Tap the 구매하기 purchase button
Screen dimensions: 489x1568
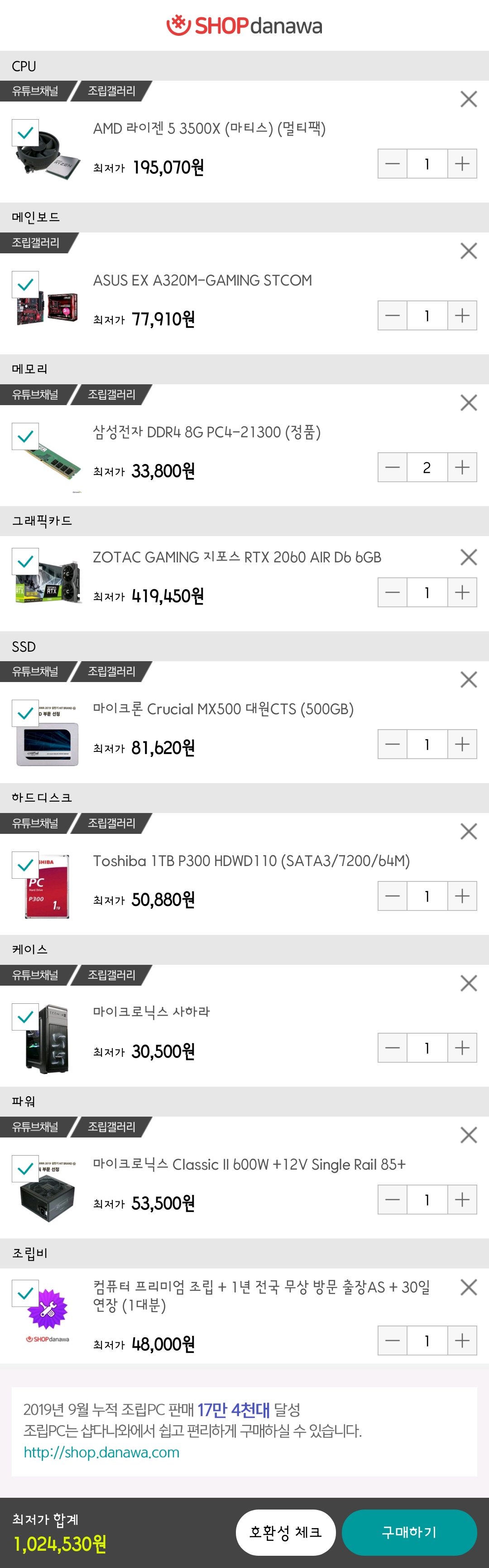click(409, 1531)
